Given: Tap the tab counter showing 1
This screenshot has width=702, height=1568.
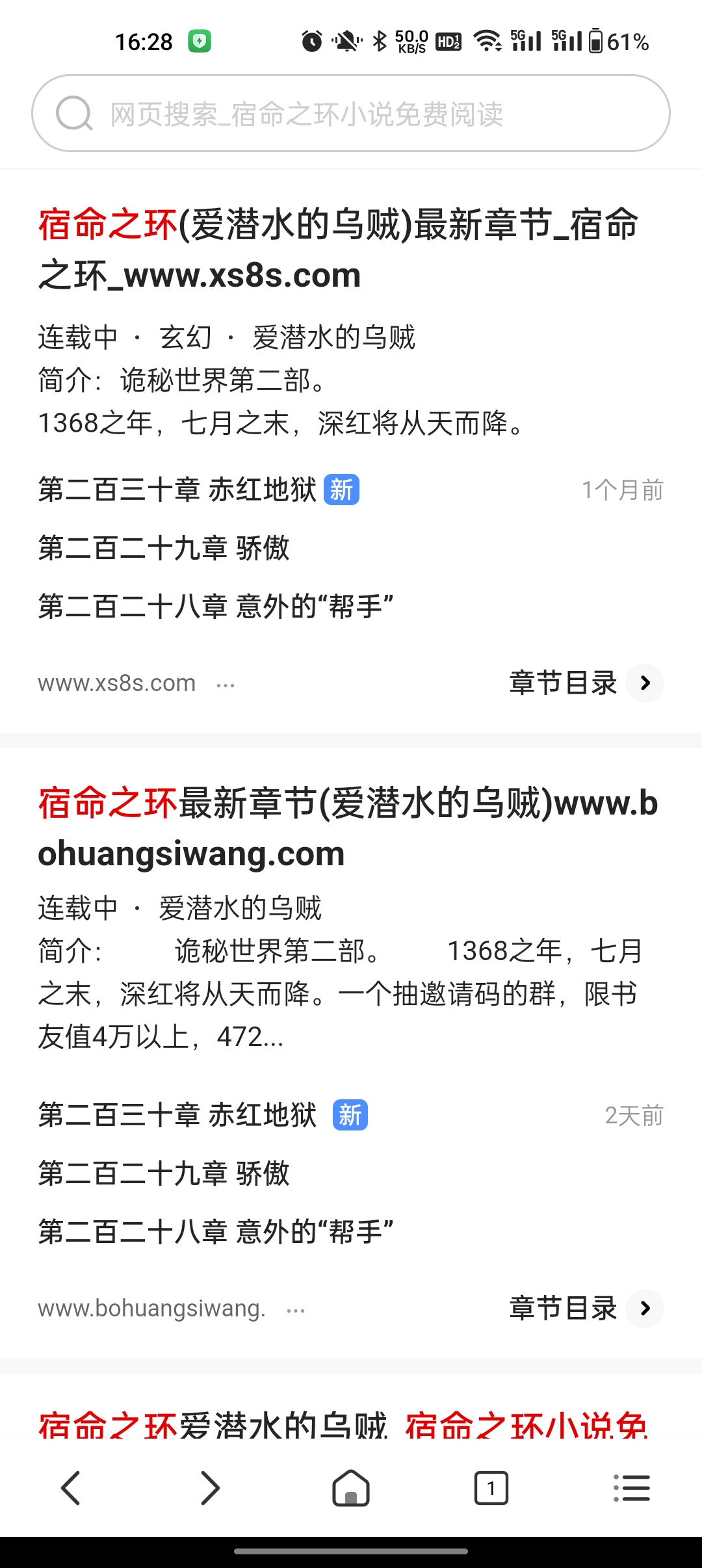Looking at the screenshot, I should [x=491, y=1488].
